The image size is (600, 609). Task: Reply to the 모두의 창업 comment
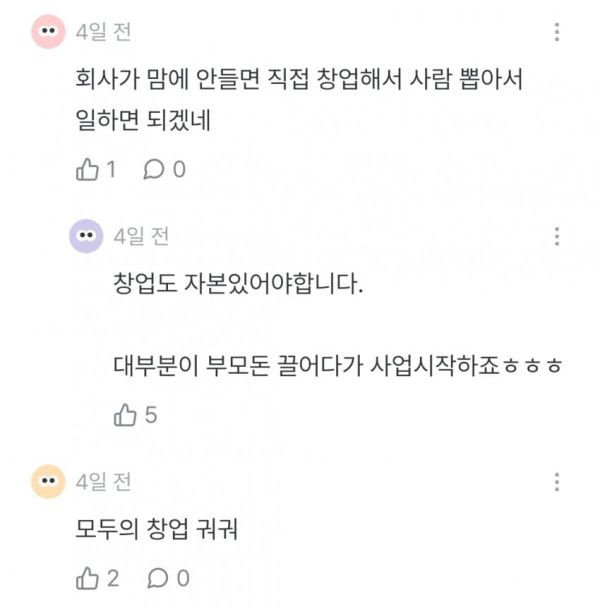point(158,578)
